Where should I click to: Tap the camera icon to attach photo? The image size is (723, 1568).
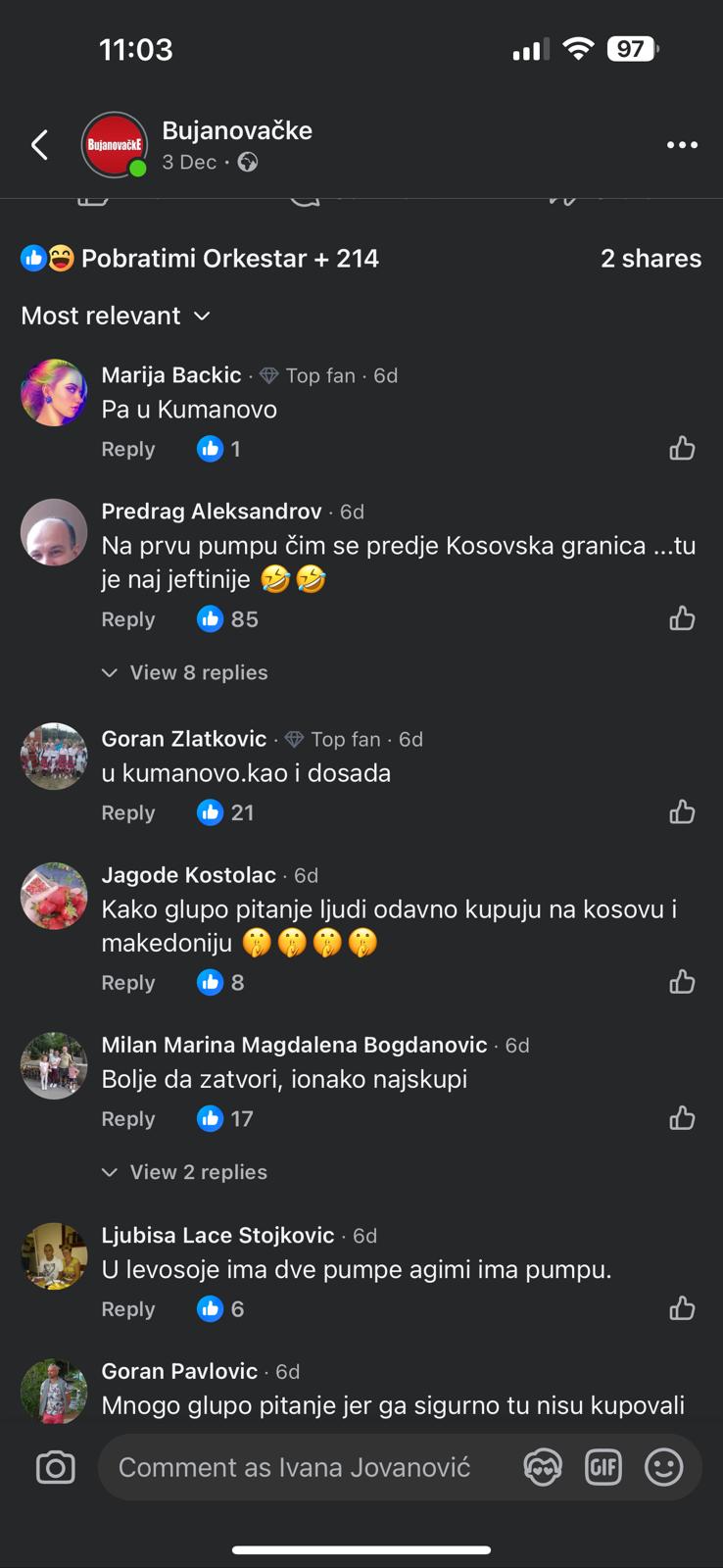(56, 1467)
